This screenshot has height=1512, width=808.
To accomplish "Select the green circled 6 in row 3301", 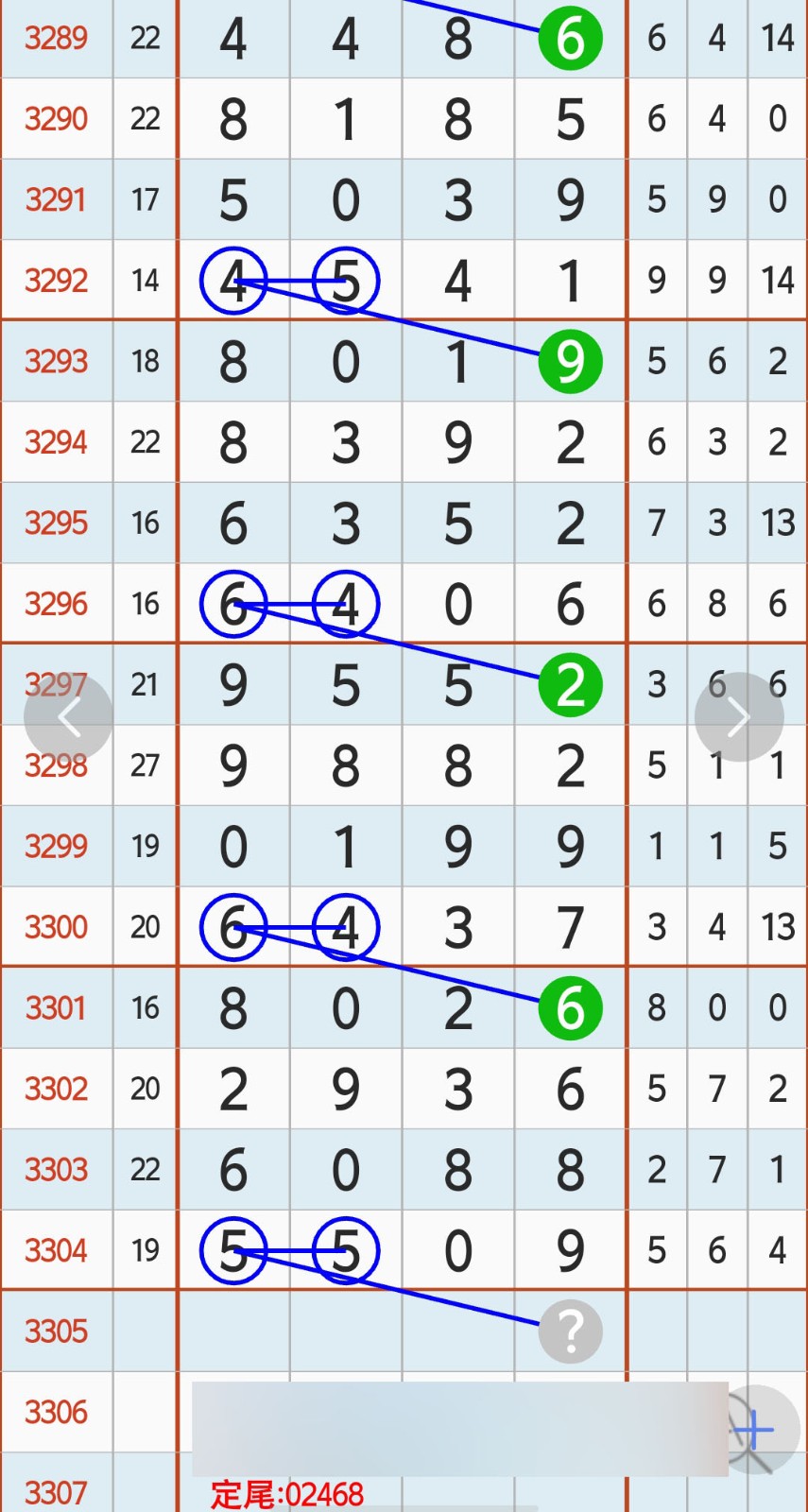I will click(570, 1007).
